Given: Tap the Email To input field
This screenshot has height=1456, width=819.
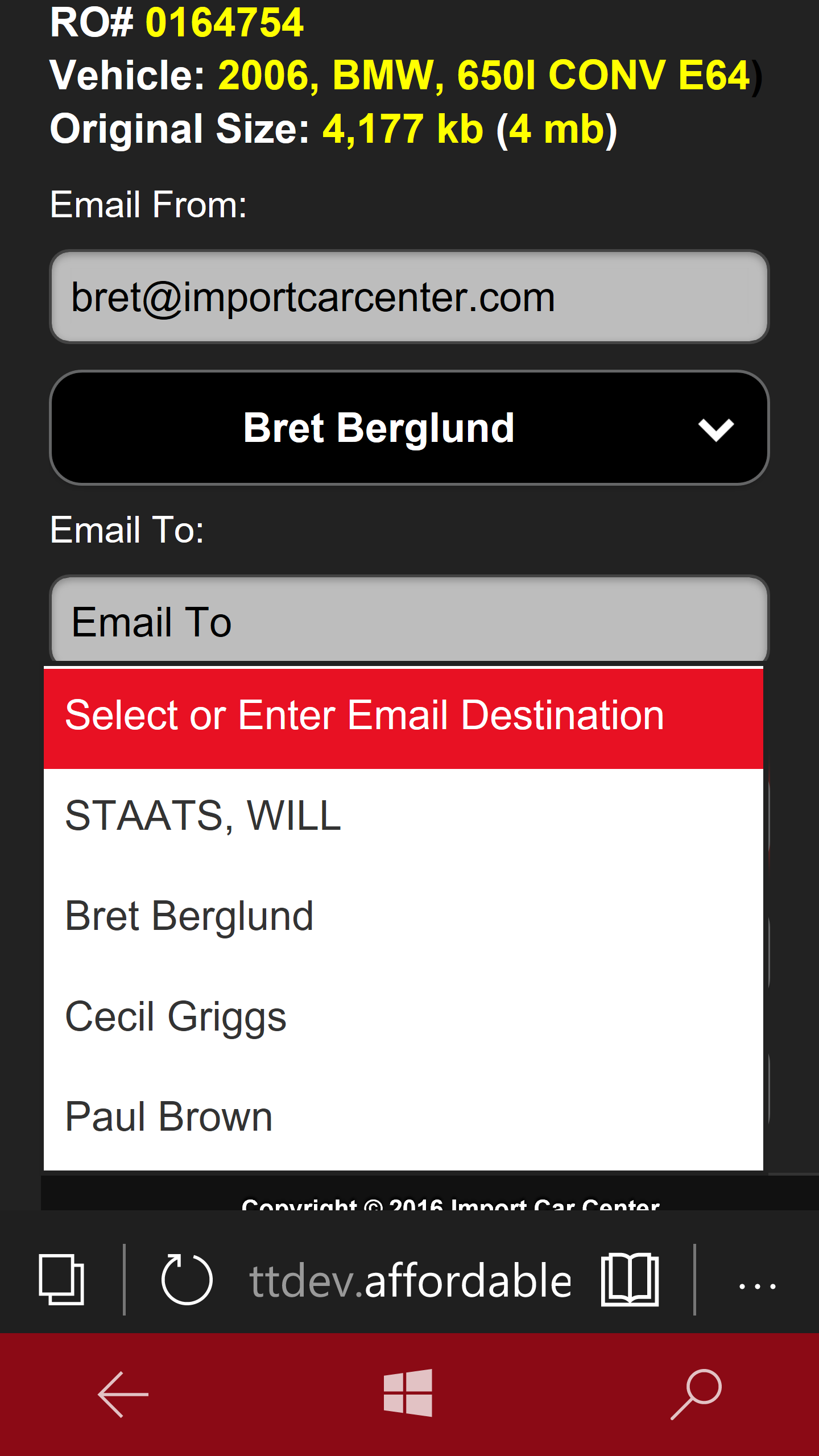Looking at the screenshot, I should (x=409, y=620).
